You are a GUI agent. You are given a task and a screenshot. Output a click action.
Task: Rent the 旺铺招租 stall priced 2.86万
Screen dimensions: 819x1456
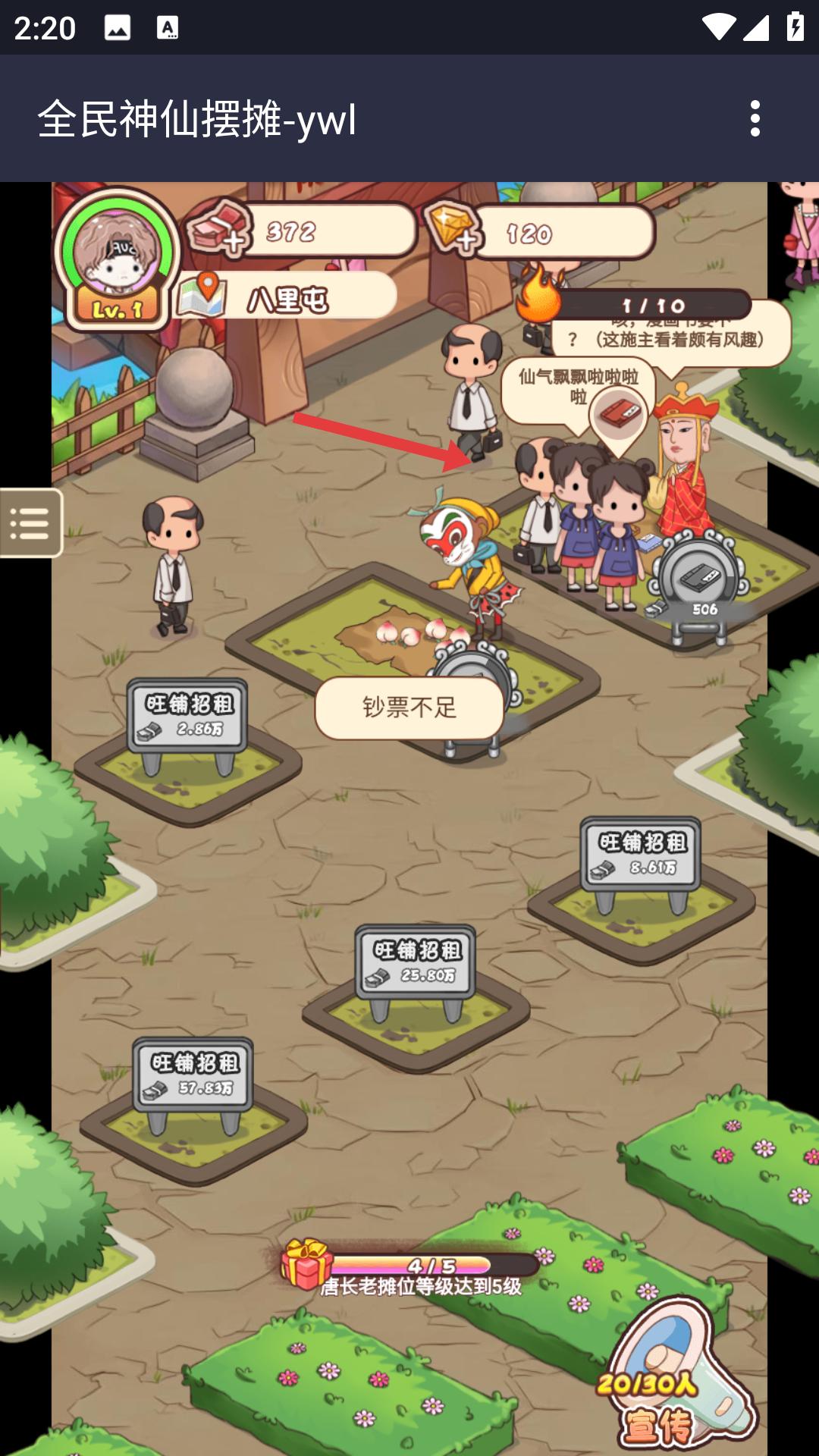[x=187, y=717]
